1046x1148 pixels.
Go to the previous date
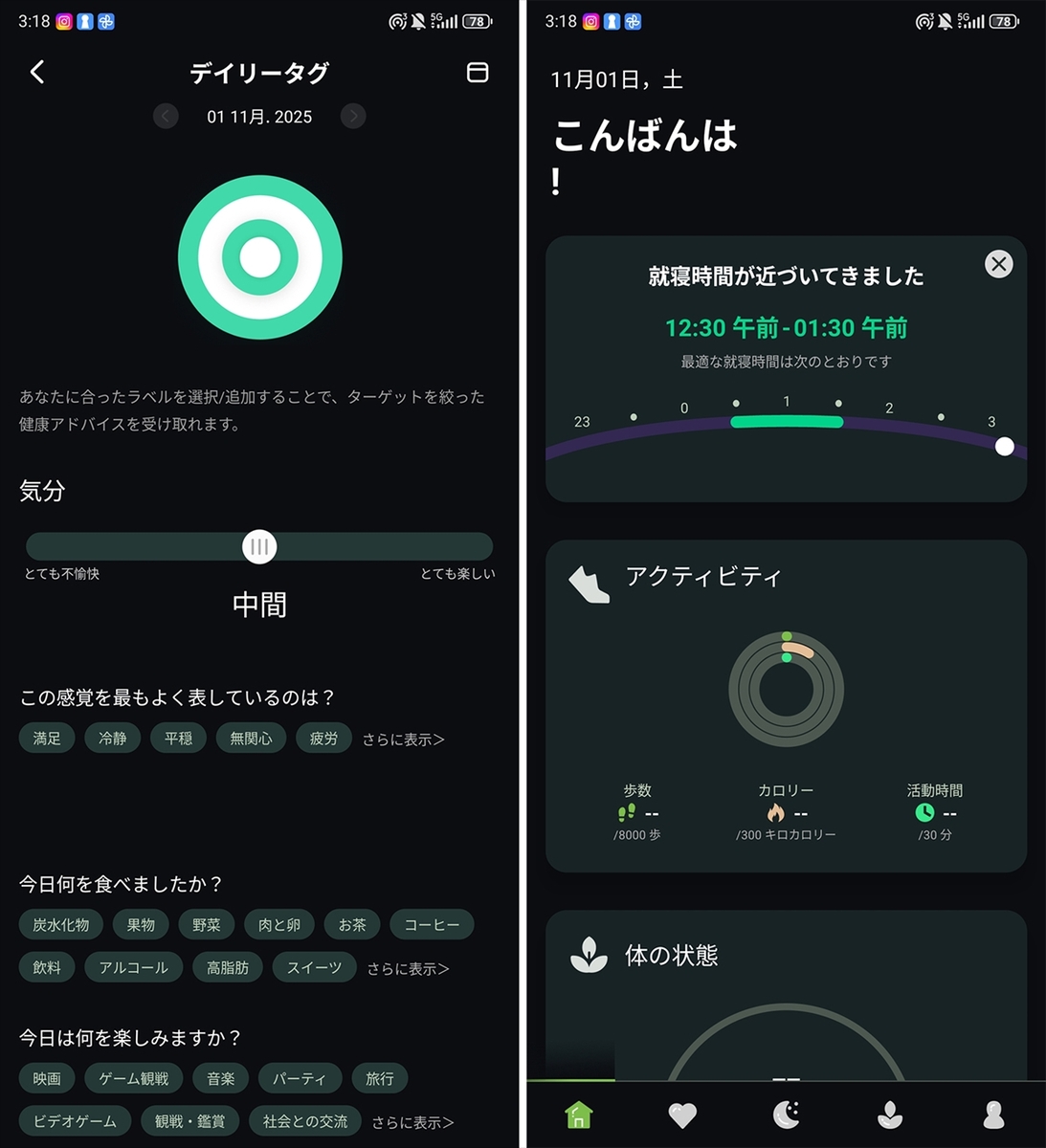(166, 117)
